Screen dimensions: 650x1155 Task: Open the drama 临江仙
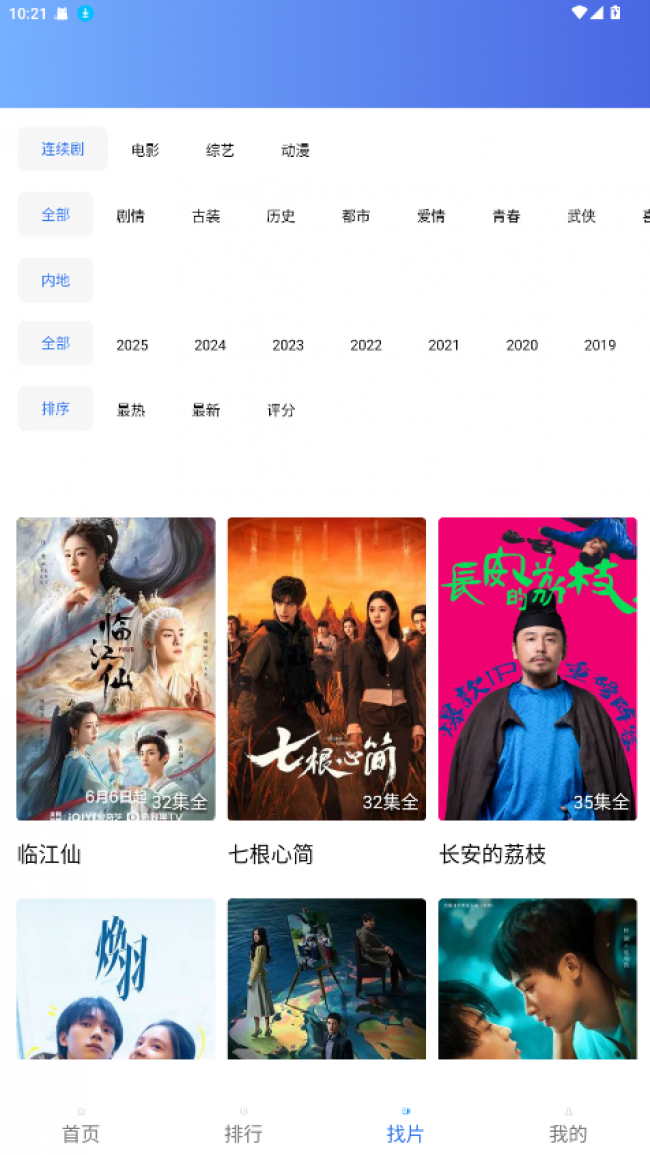(x=116, y=668)
